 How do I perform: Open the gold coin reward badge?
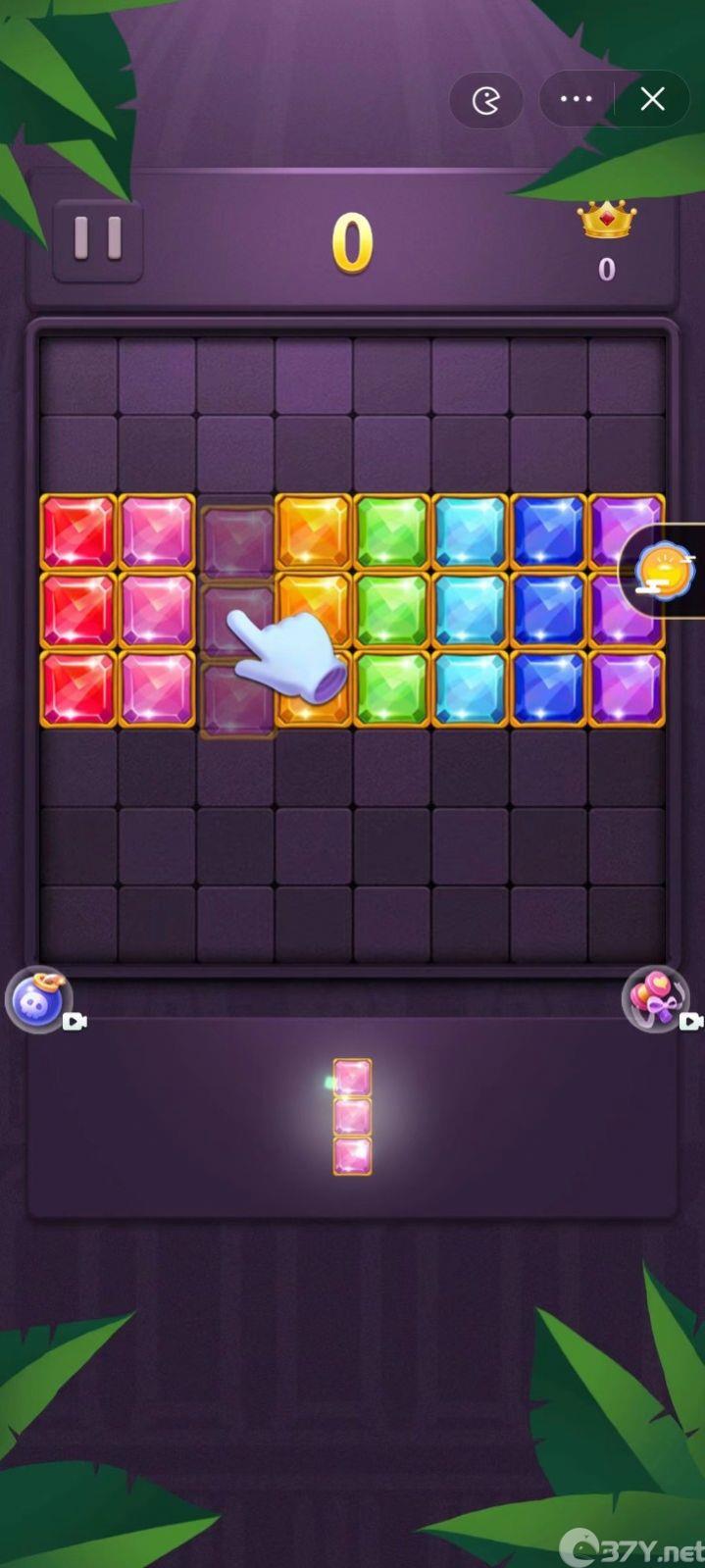coord(667,570)
